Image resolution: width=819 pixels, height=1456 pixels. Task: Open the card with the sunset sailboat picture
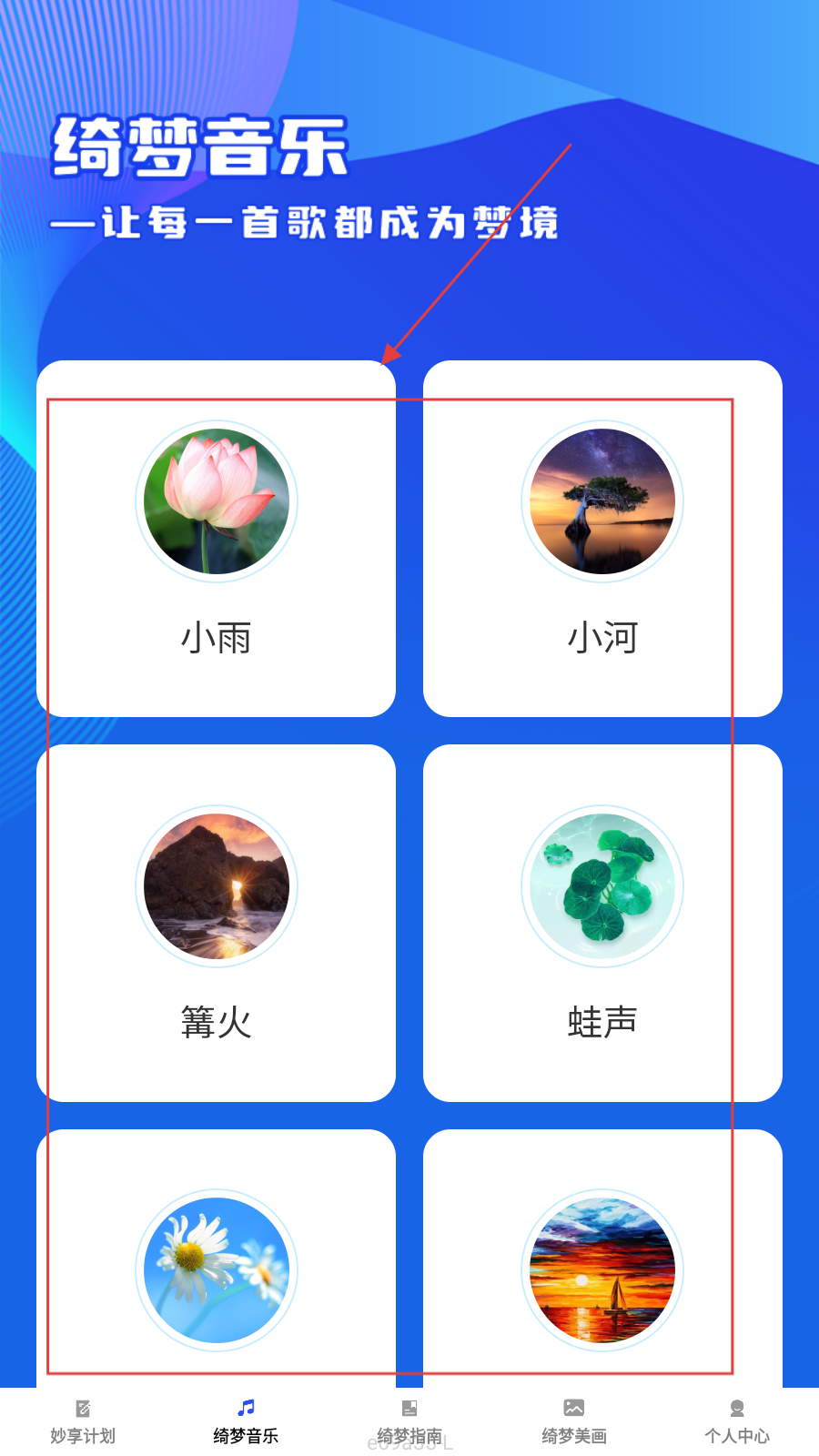pos(602,1269)
